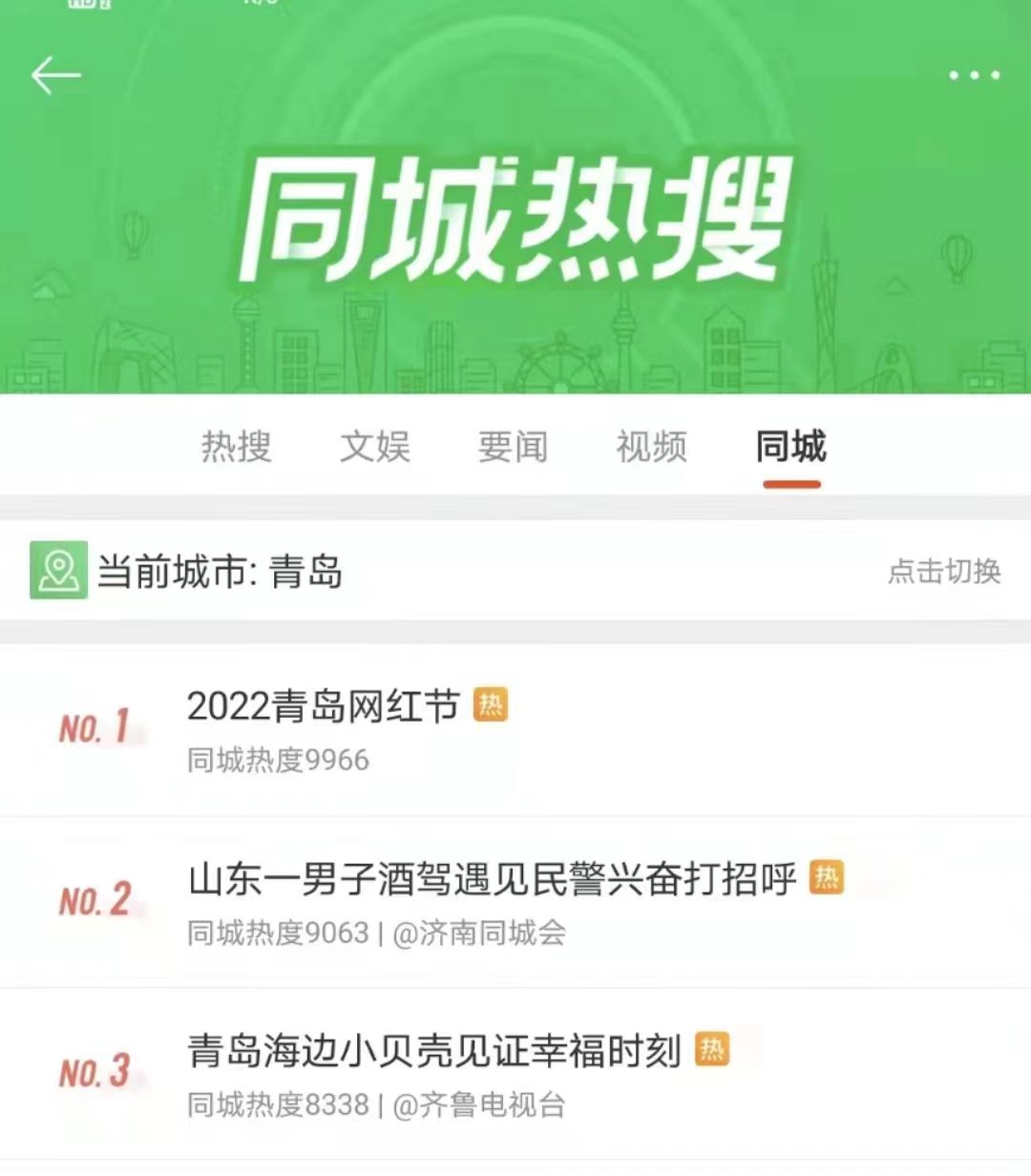Tap 点击切换 to change city
Screen dimensions: 1031x1176
click(x=943, y=571)
